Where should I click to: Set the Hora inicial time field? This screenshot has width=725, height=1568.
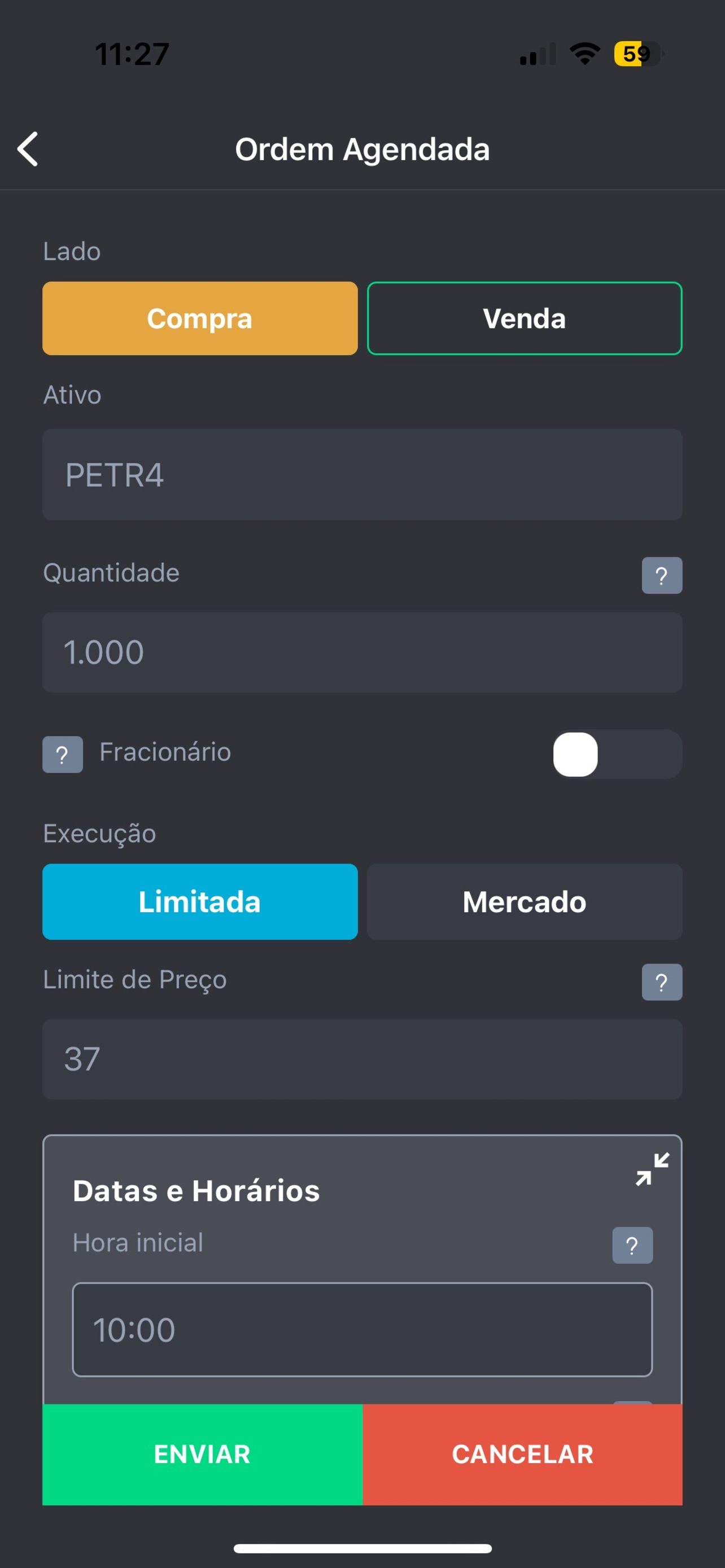pyautogui.click(x=362, y=1329)
